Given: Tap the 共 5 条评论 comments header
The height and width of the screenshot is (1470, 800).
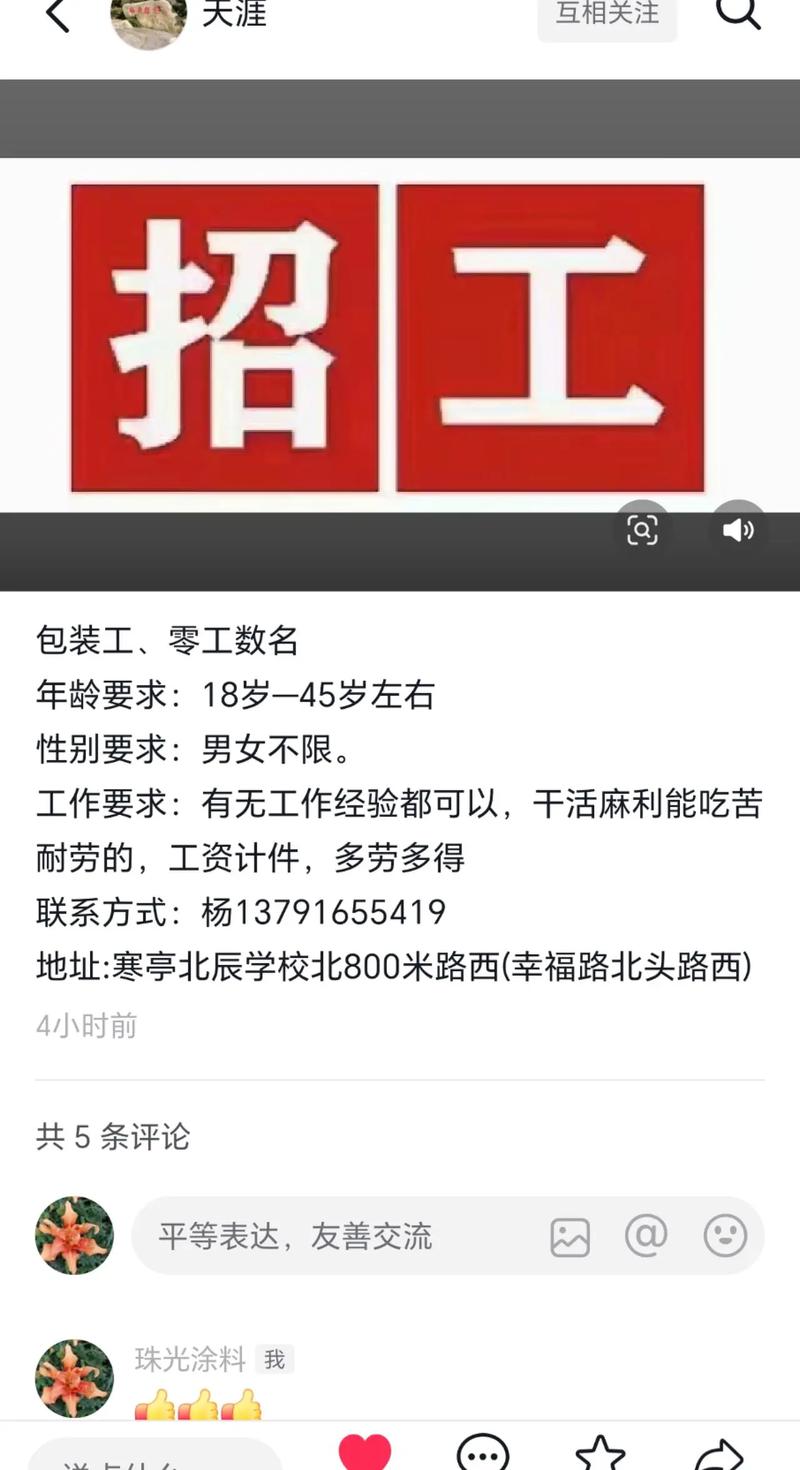Looking at the screenshot, I should click(x=113, y=1137).
